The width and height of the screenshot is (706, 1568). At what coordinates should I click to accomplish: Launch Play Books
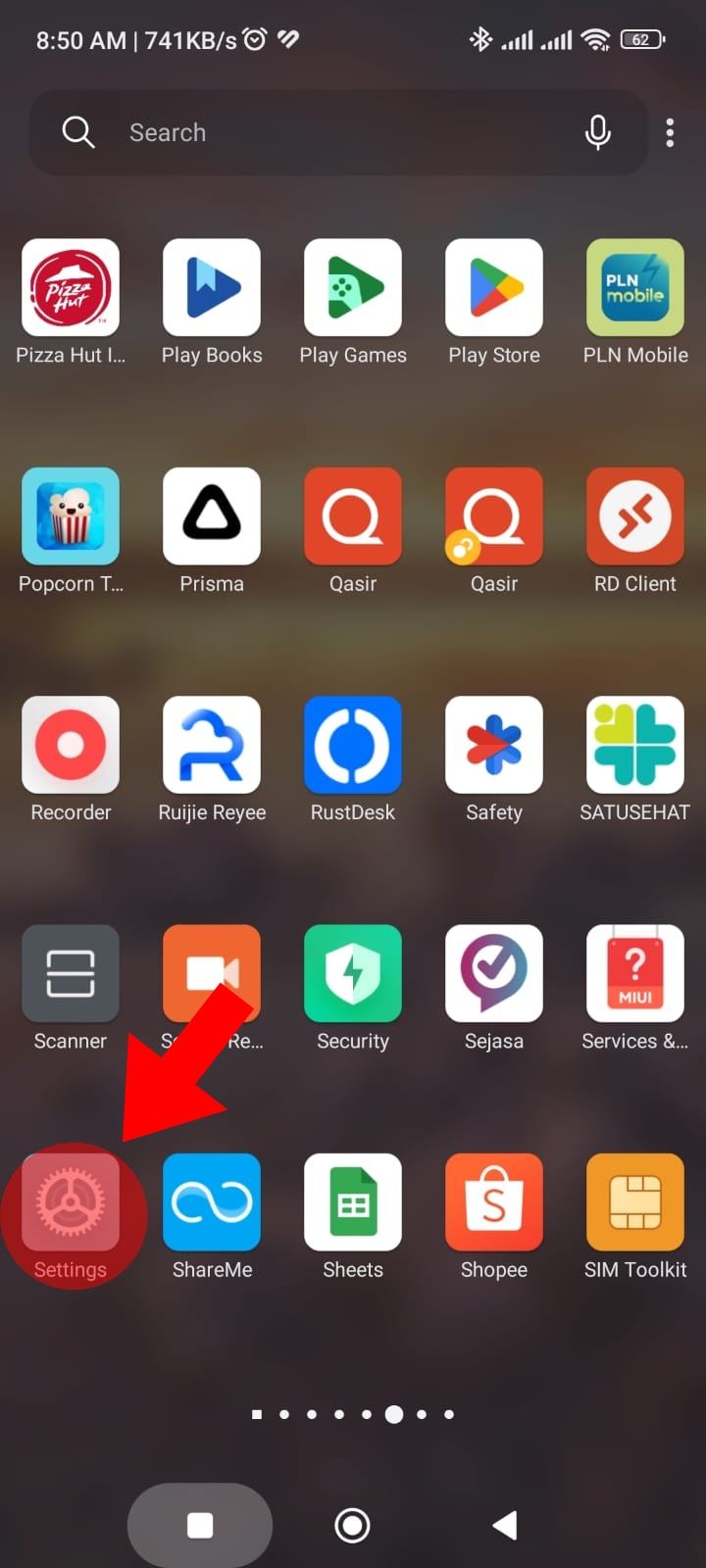[x=212, y=288]
